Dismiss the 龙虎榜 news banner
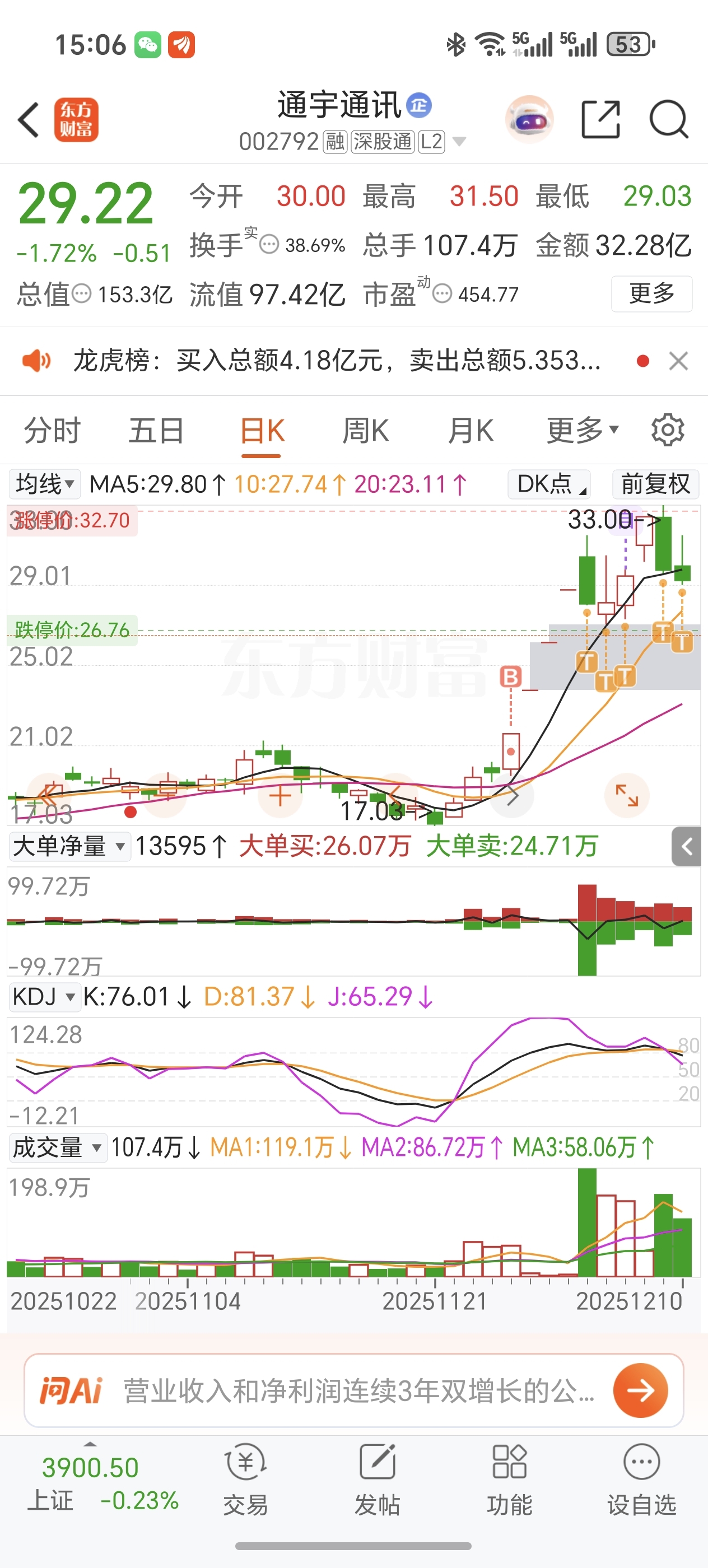 (678, 361)
